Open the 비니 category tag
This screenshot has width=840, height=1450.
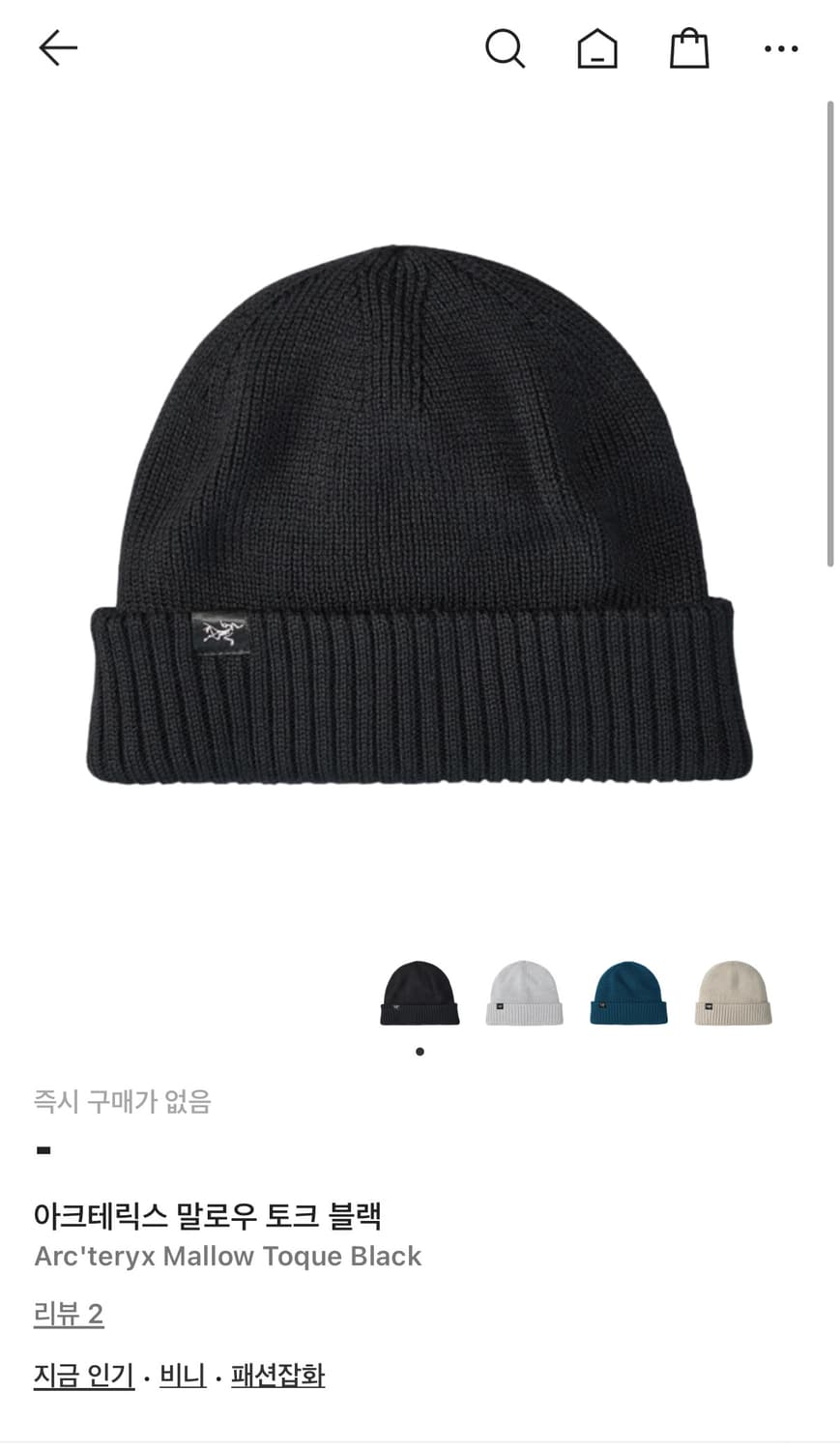click(184, 1374)
